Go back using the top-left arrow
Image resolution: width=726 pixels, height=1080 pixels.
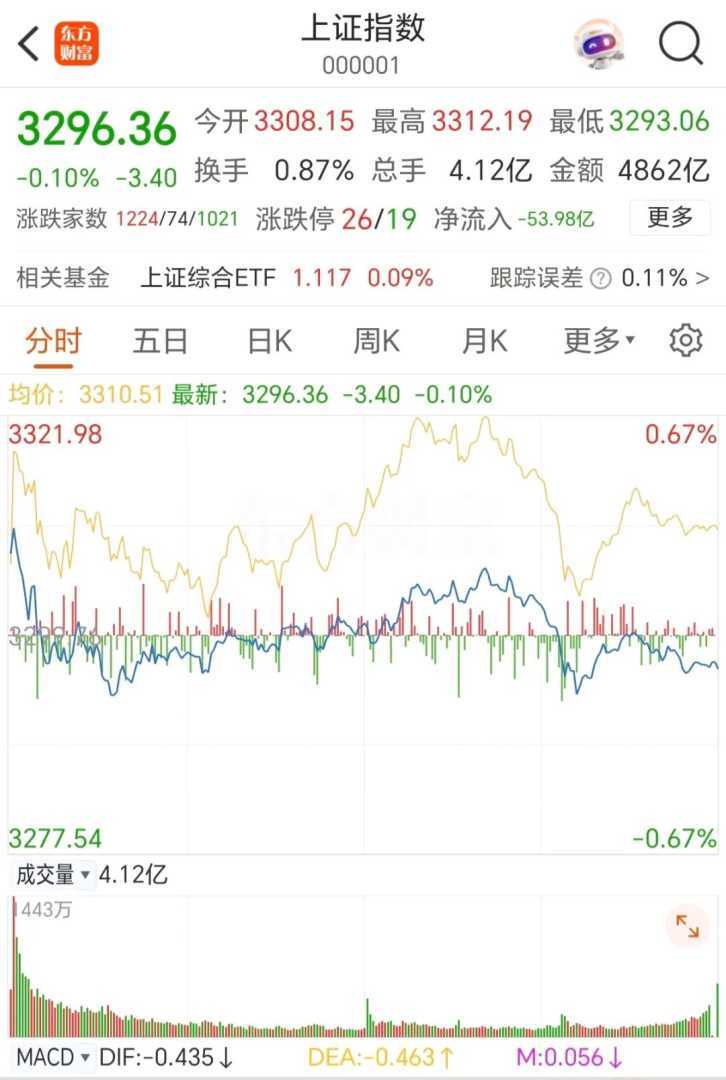(x=29, y=44)
